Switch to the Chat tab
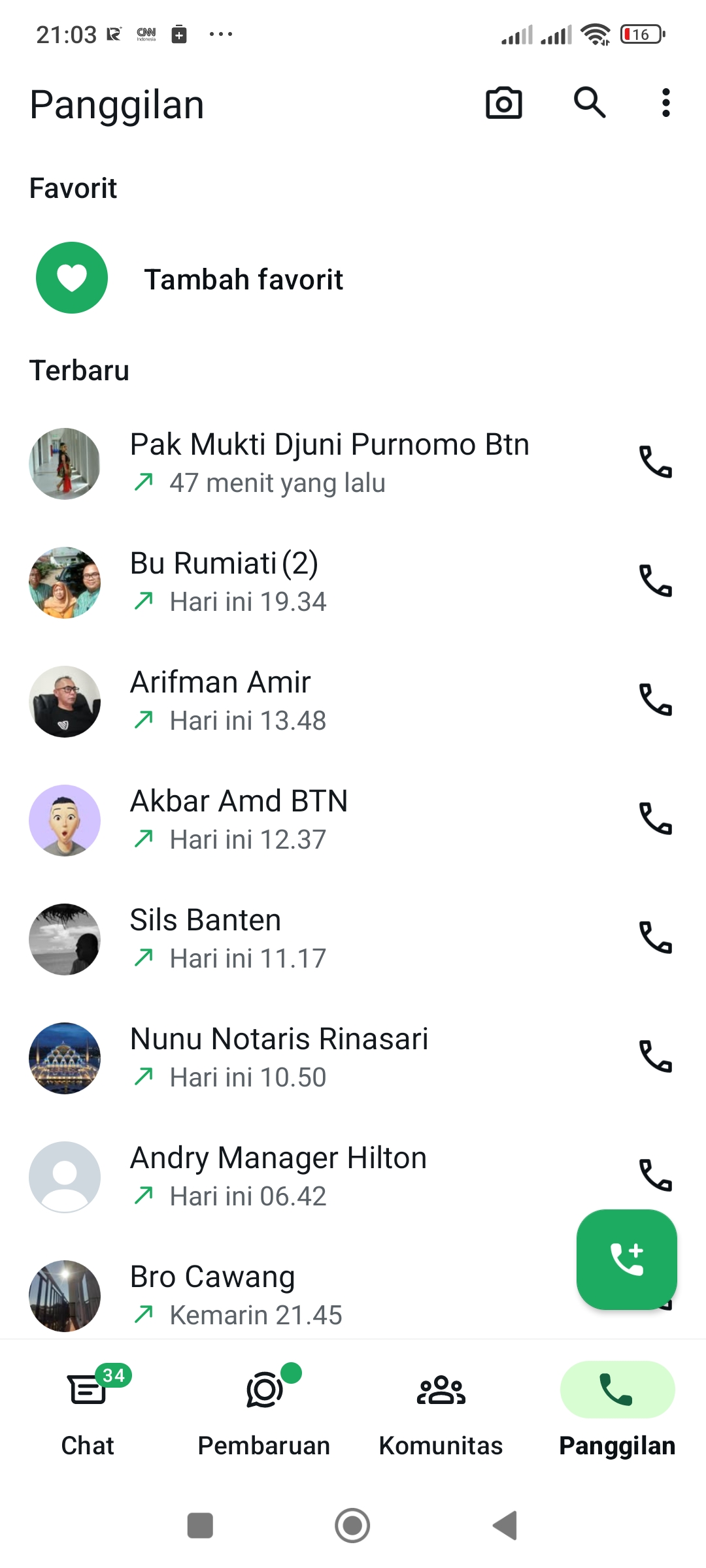Screen dimensions: 706x1568 (88, 1408)
